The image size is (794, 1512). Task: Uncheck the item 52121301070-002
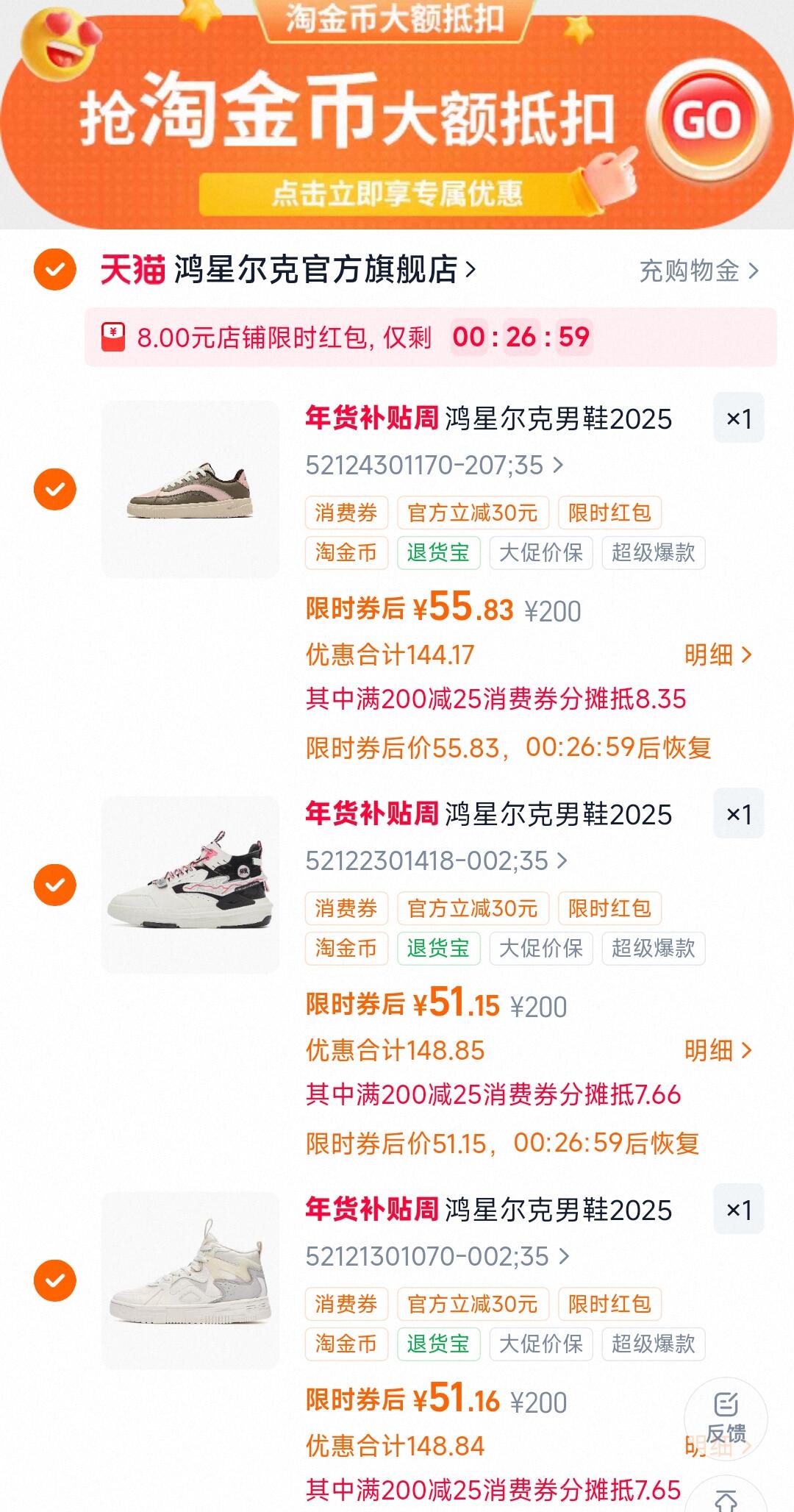pyautogui.click(x=55, y=1280)
